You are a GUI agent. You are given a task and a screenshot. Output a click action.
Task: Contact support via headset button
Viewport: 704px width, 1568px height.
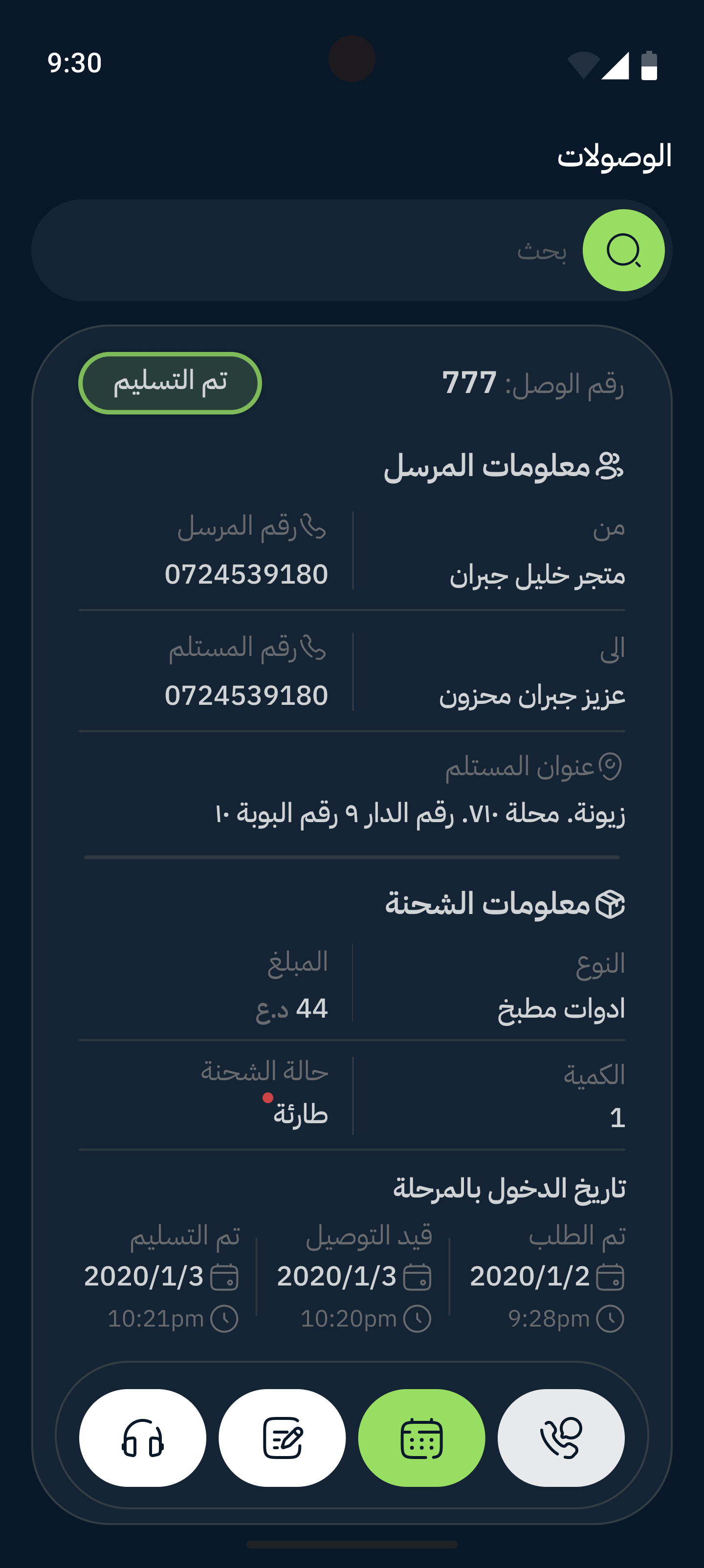tap(142, 1437)
